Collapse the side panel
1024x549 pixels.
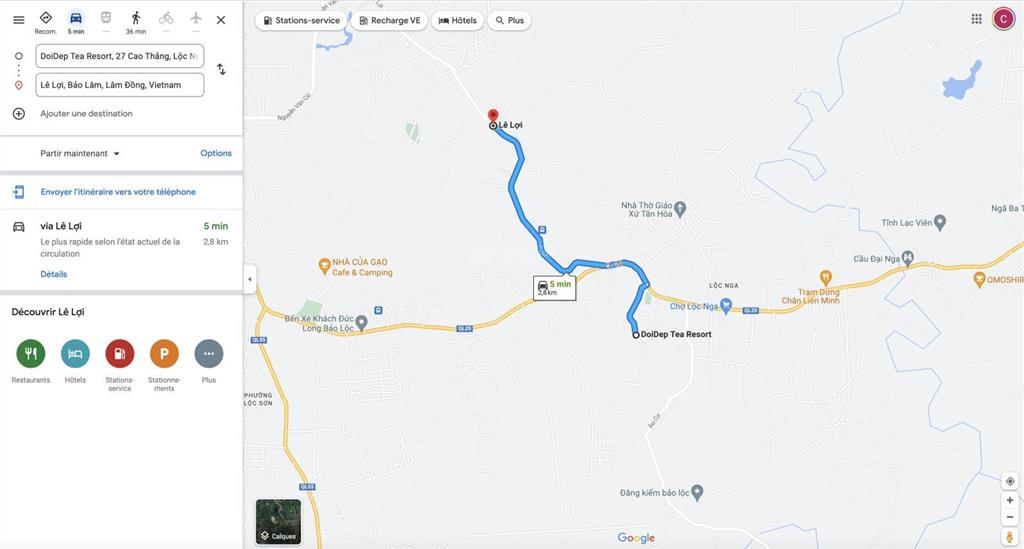tap(249, 279)
